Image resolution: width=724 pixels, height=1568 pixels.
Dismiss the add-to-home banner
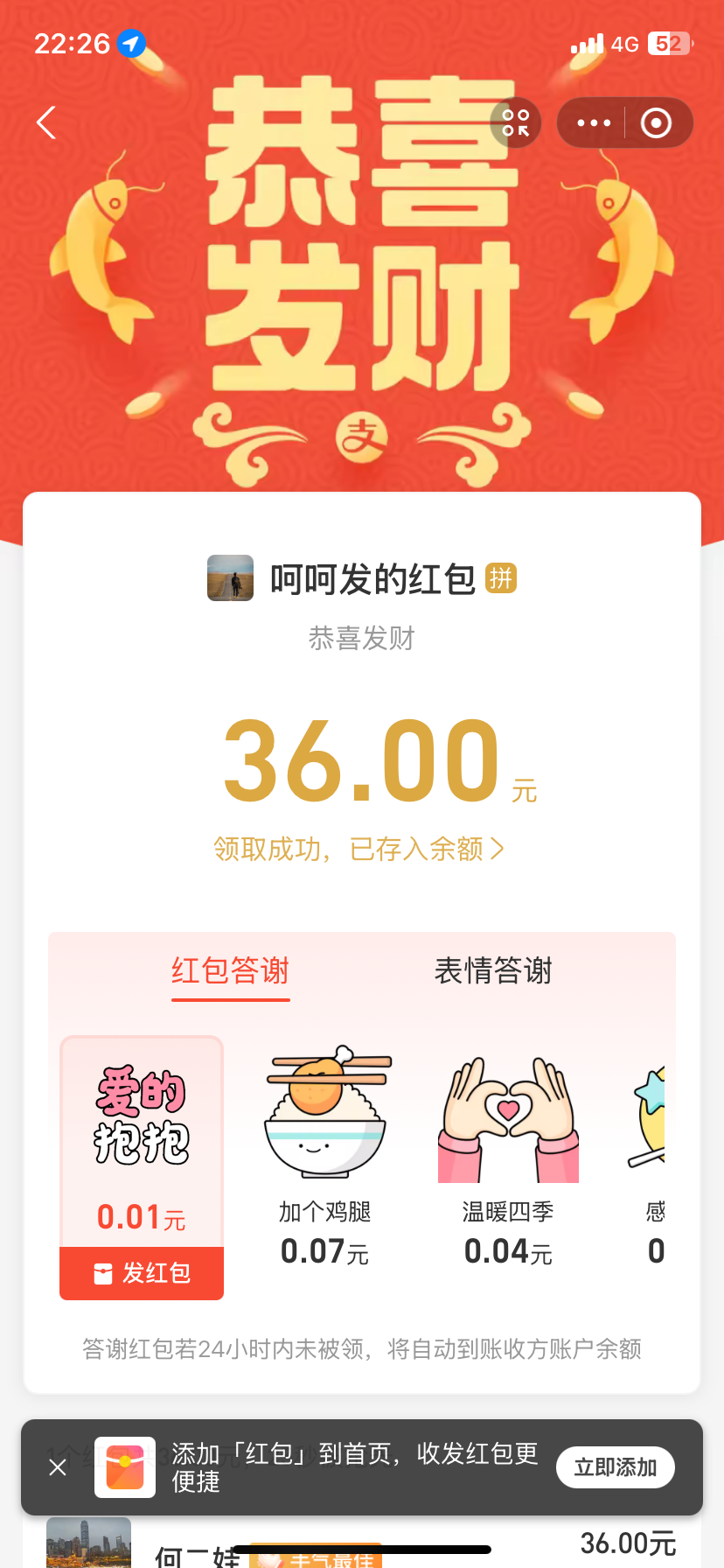point(58,1467)
